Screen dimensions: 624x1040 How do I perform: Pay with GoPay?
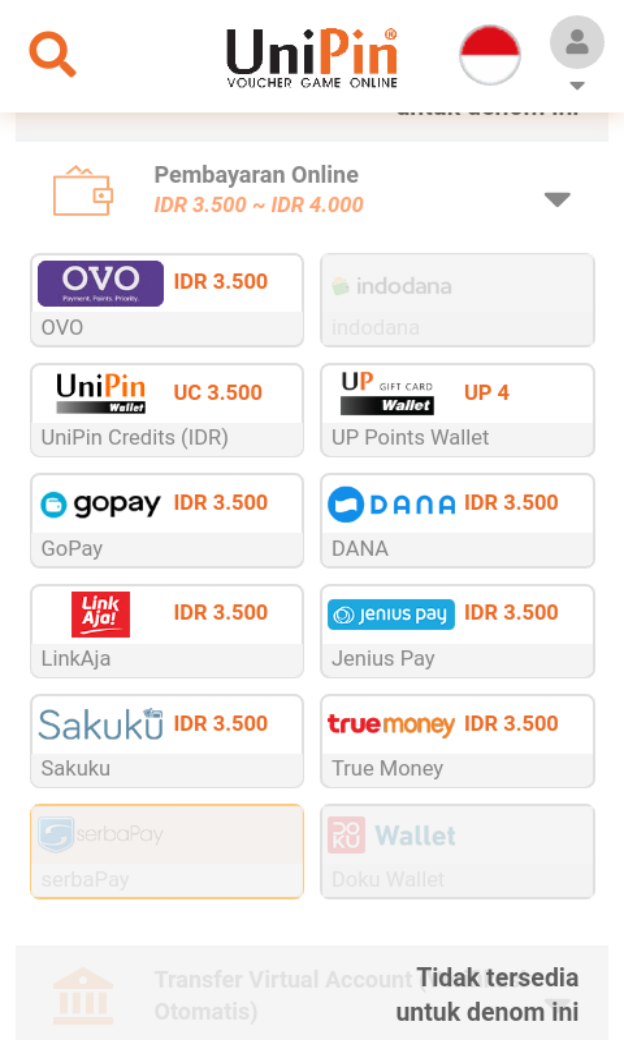tap(166, 519)
